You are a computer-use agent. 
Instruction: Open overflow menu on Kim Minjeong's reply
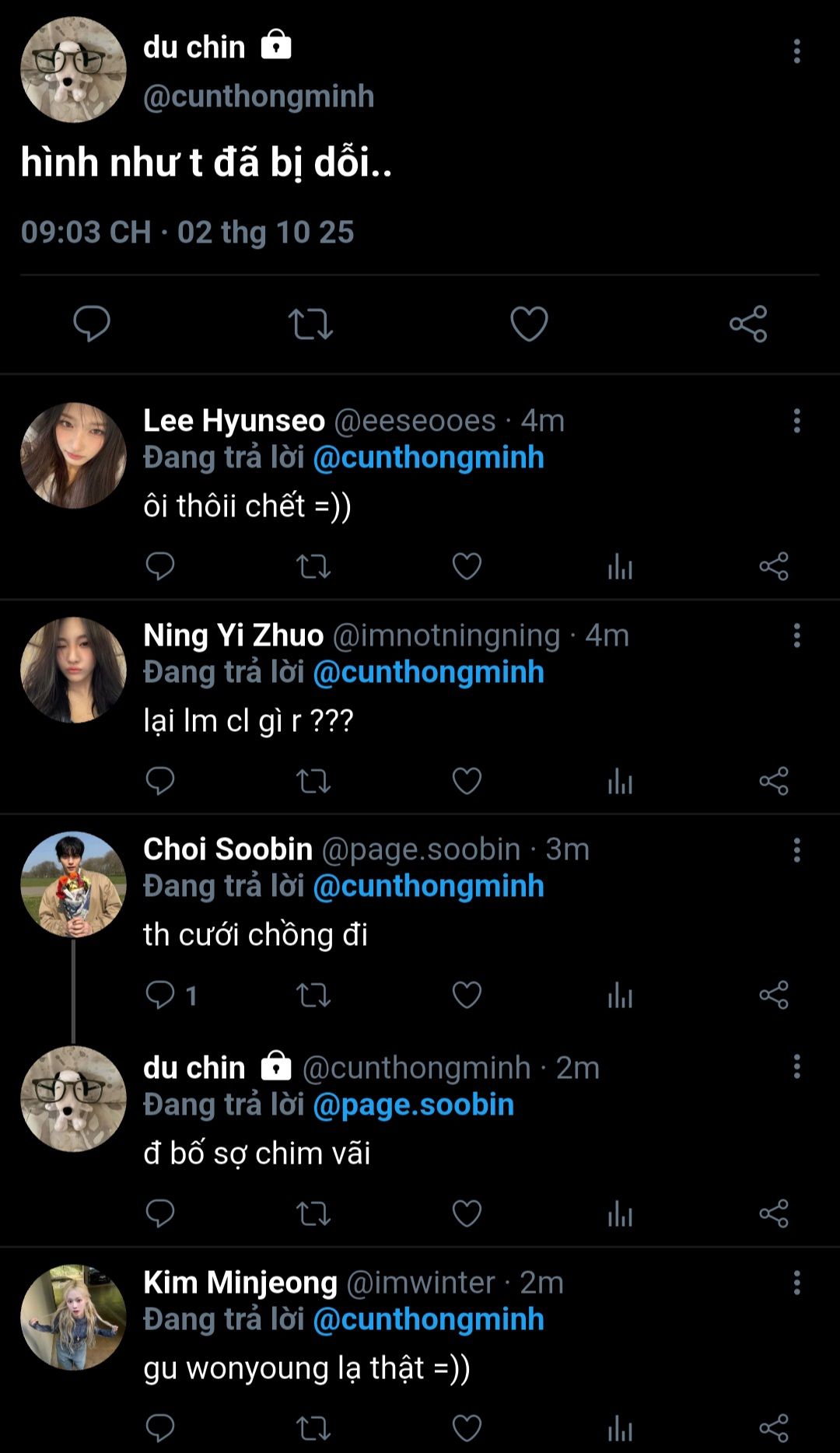pyautogui.click(x=796, y=1283)
